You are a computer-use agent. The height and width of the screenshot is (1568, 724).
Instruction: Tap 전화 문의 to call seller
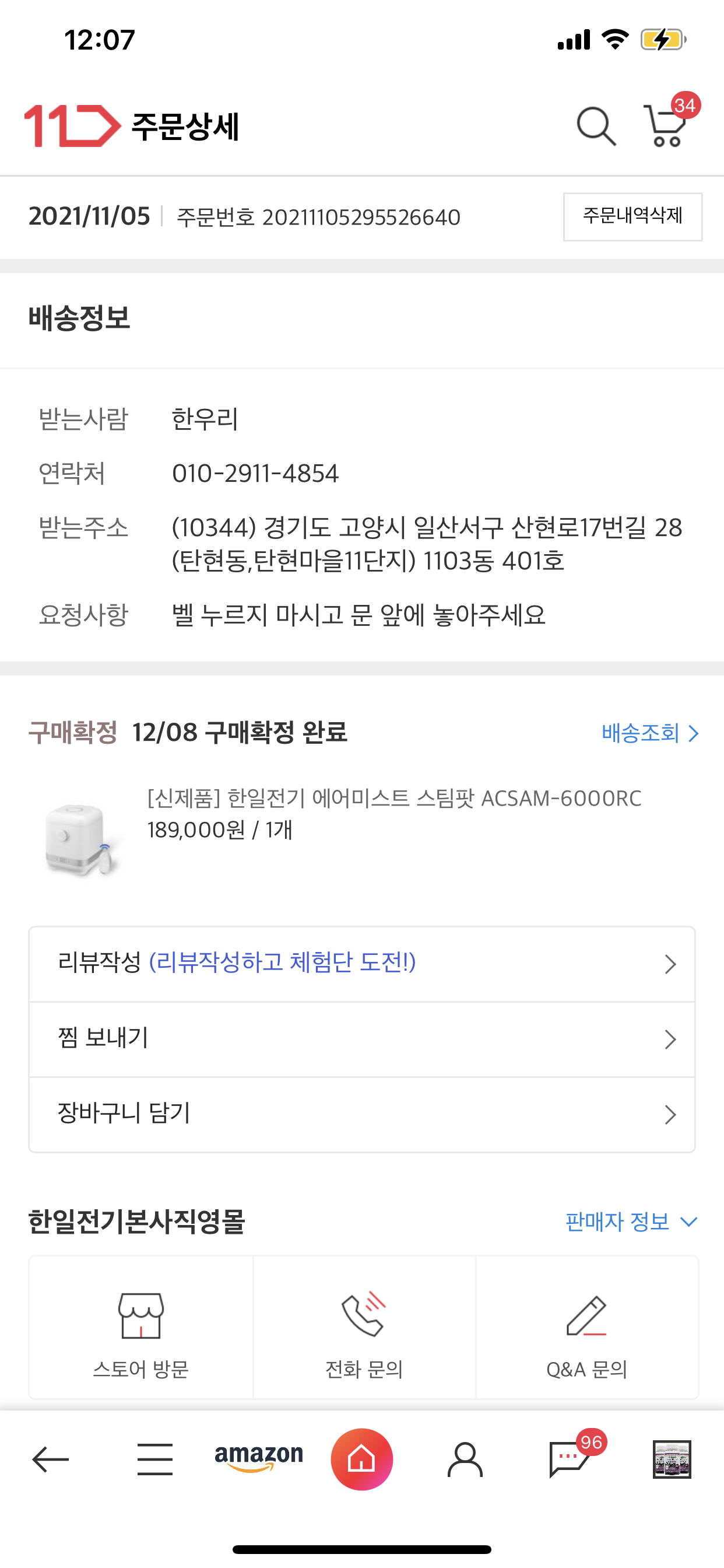click(x=364, y=1327)
